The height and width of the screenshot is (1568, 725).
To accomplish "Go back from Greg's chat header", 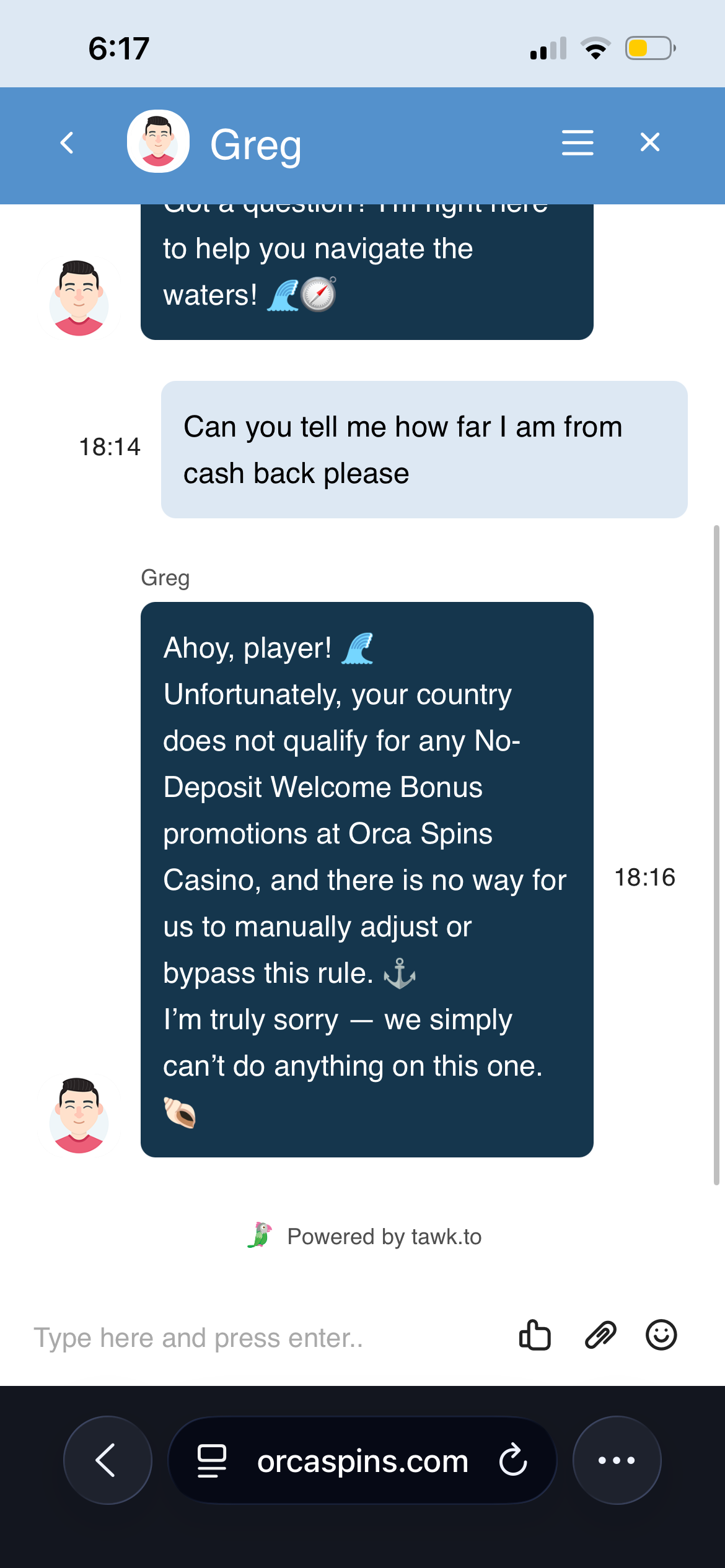I will (67, 143).
